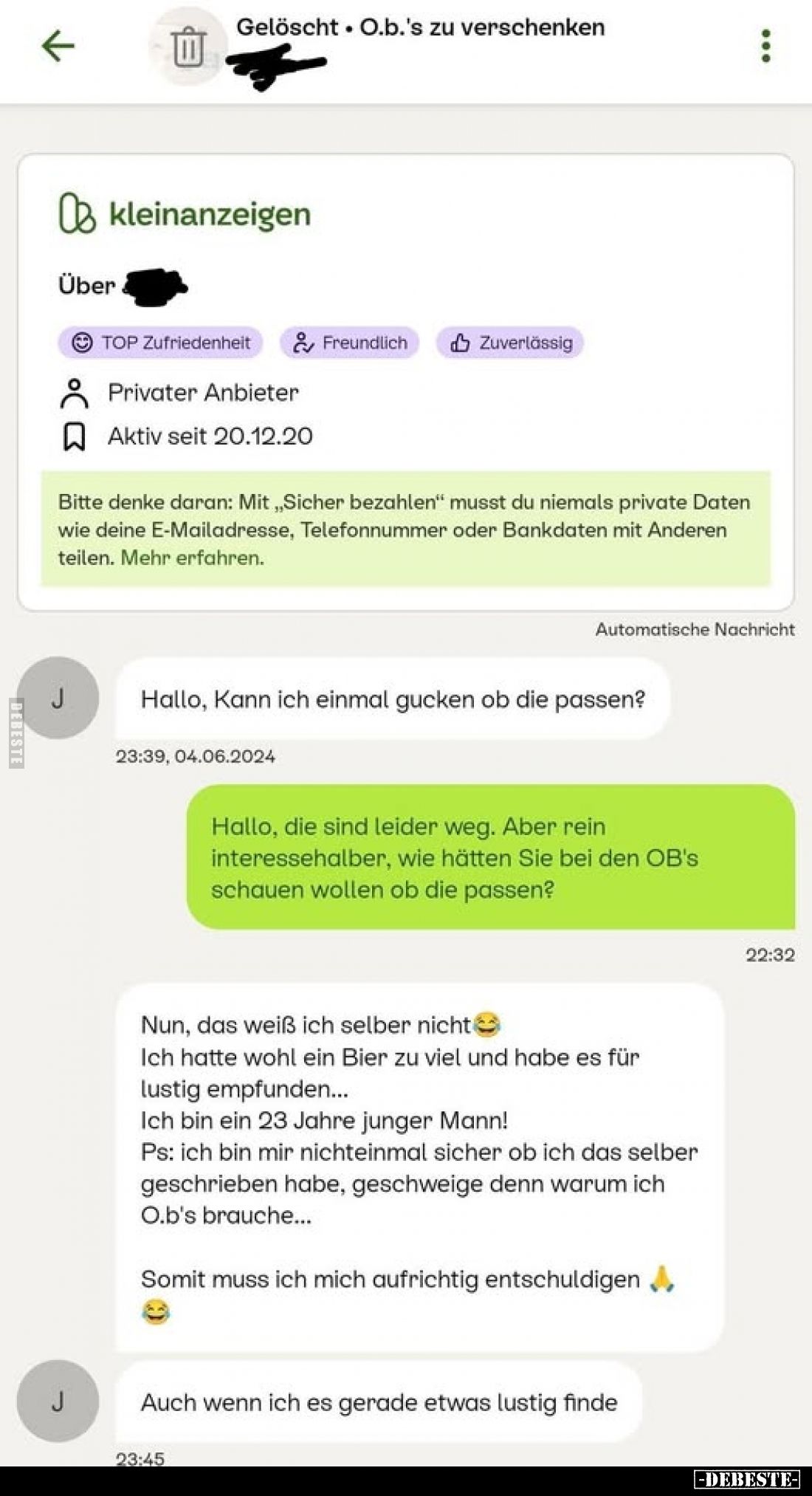
Task: Open the three-dot overflow menu
Action: click(x=765, y=47)
